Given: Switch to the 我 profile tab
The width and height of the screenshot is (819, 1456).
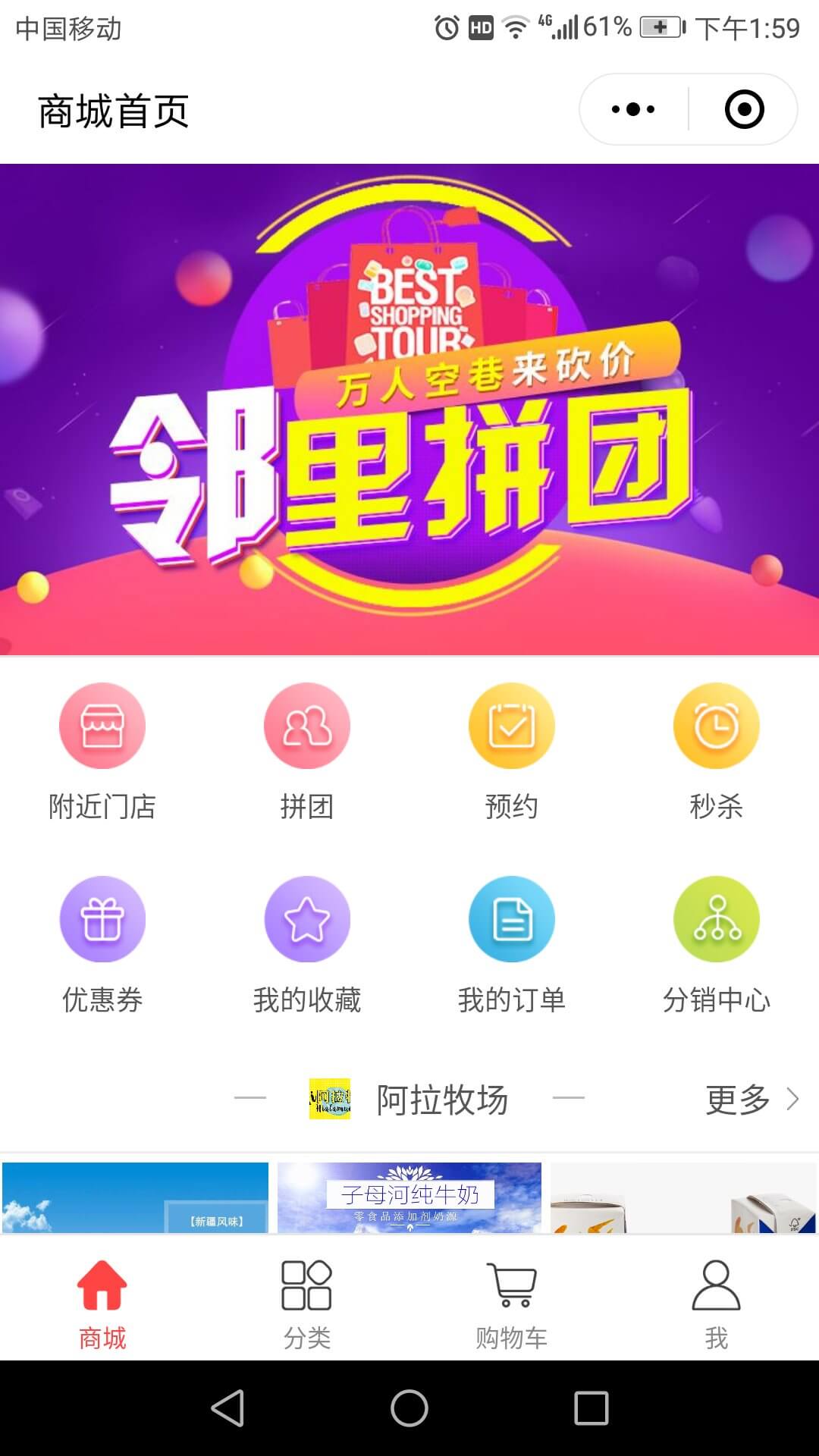Looking at the screenshot, I should pos(717,1304).
